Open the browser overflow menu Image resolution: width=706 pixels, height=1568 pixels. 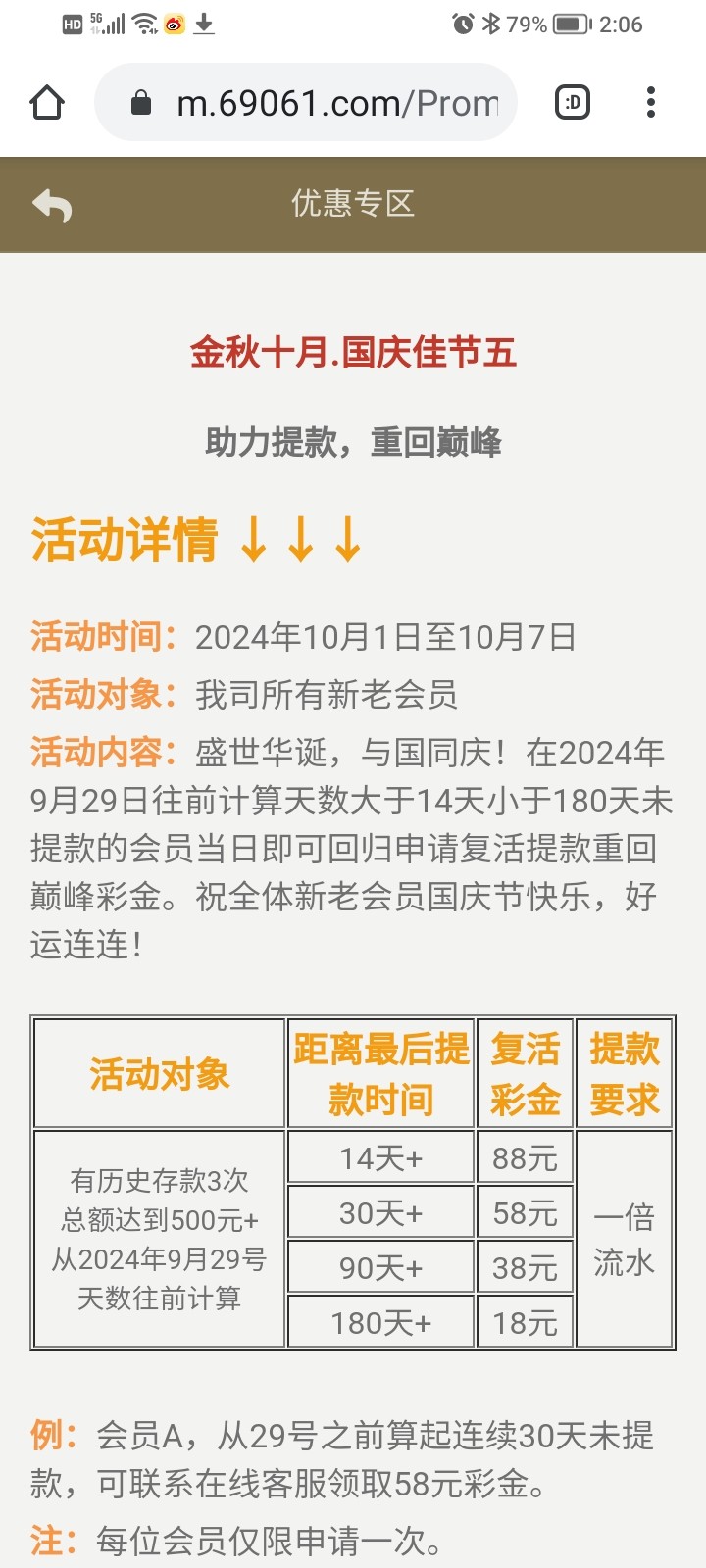click(x=651, y=102)
